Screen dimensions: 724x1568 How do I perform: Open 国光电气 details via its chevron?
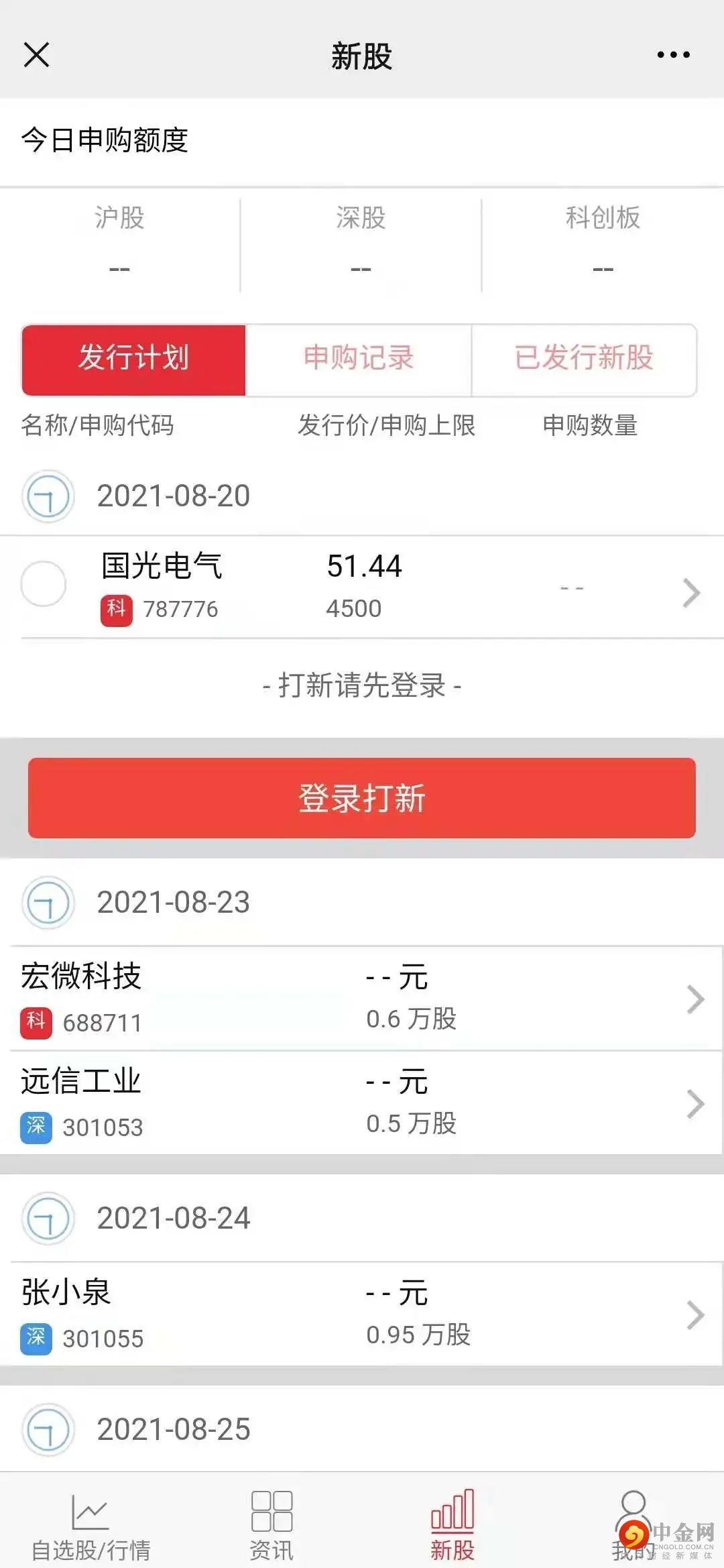click(691, 593)
